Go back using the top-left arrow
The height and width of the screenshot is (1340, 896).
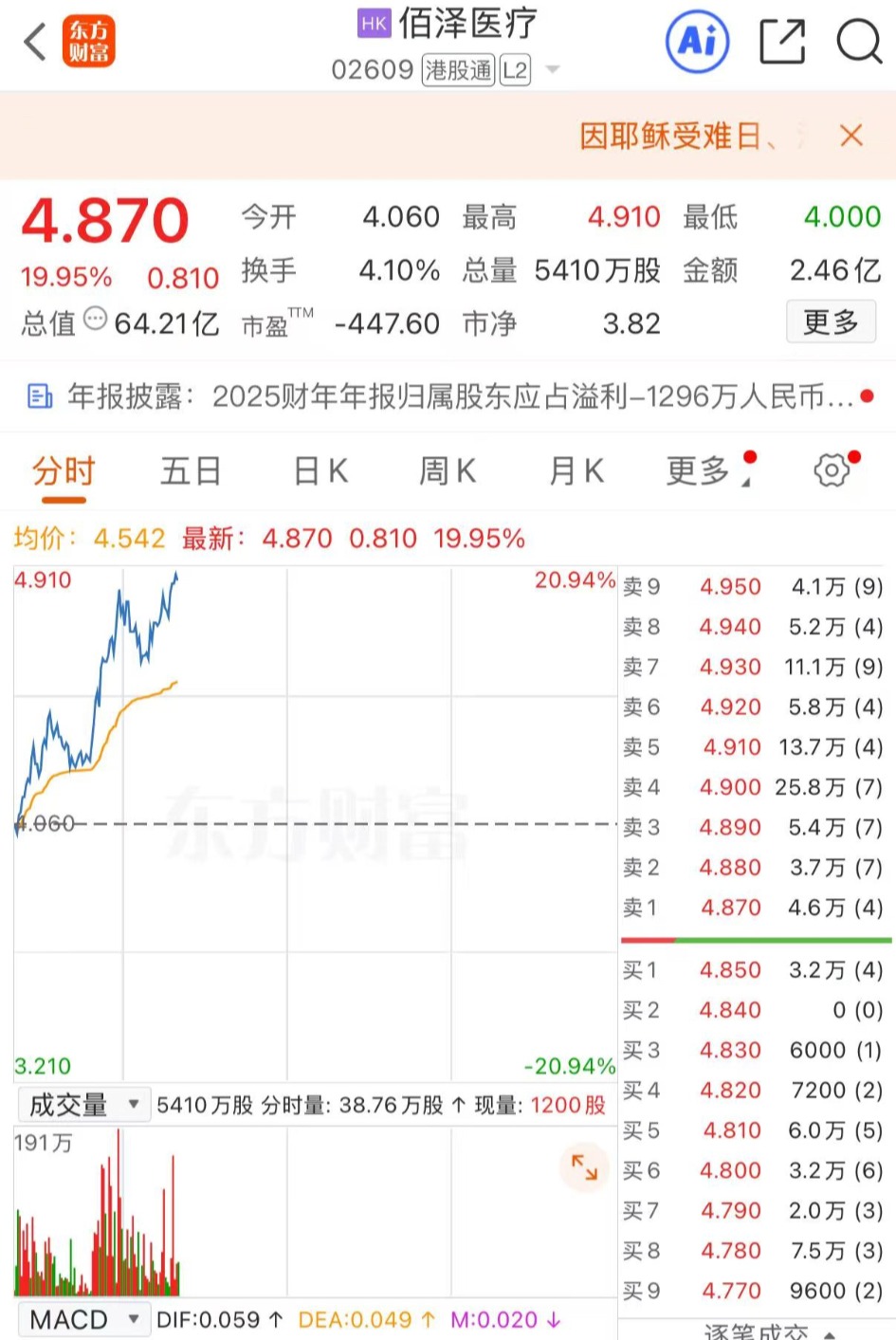(35, 42)
